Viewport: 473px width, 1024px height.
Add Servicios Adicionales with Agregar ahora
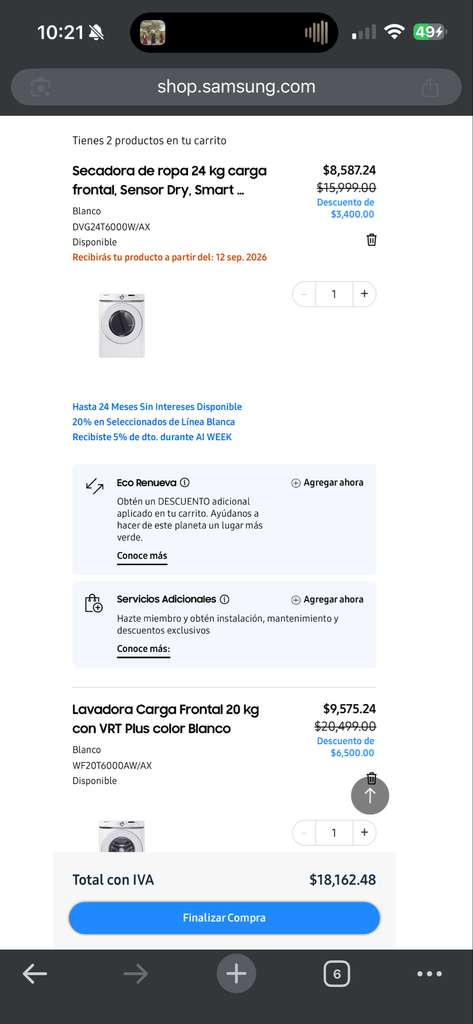pyautogui.click(x=327, y=600)
